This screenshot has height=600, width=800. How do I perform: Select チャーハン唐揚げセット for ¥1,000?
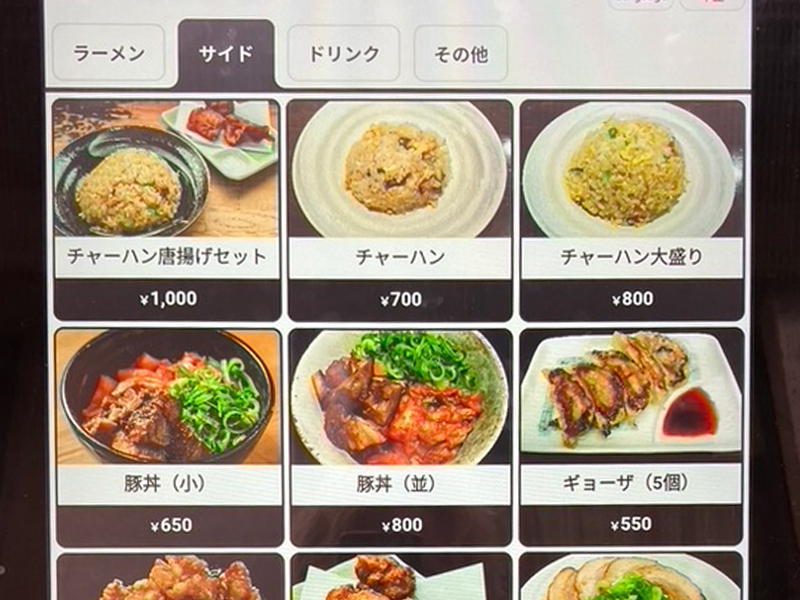point(167,210)
